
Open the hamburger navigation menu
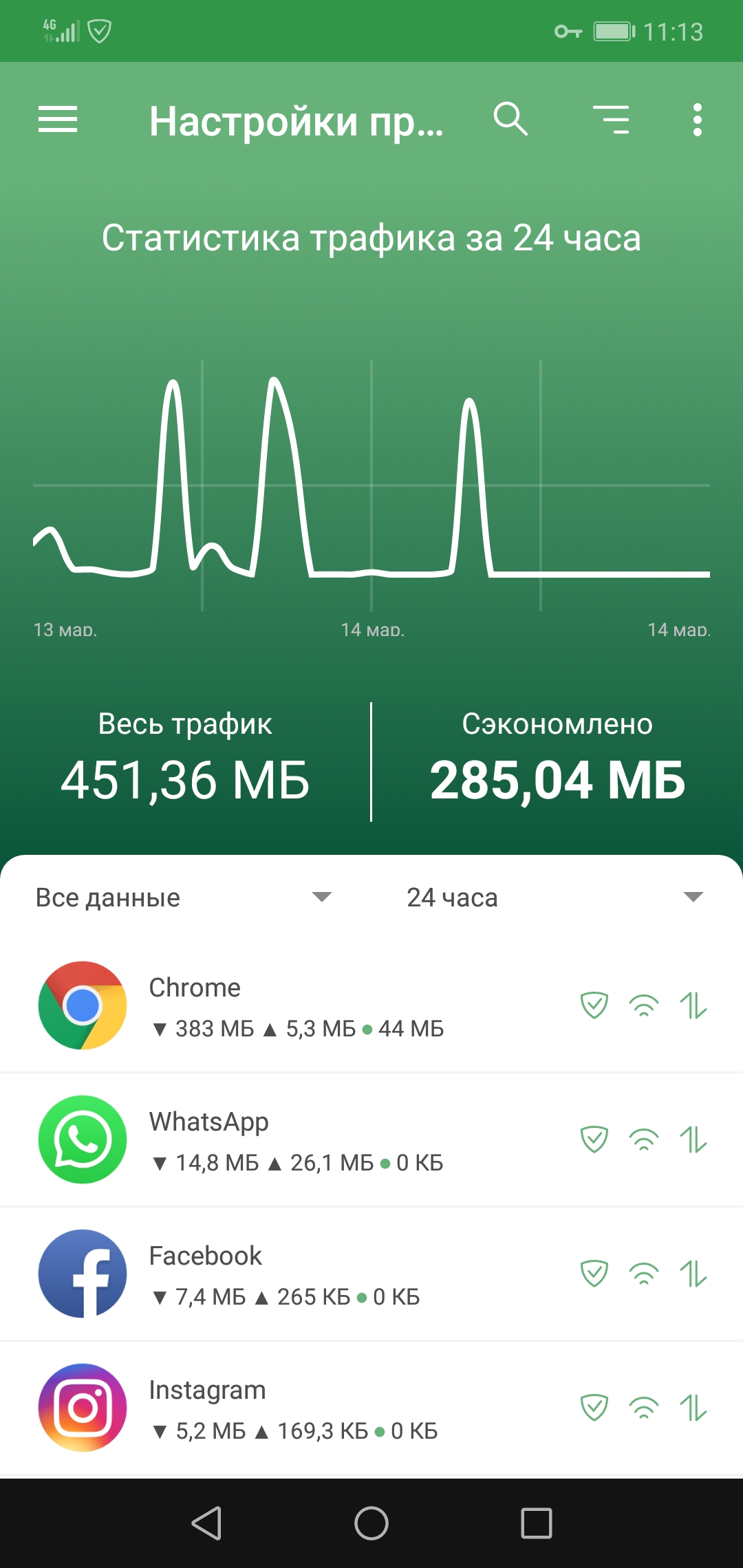coord(58,120)
